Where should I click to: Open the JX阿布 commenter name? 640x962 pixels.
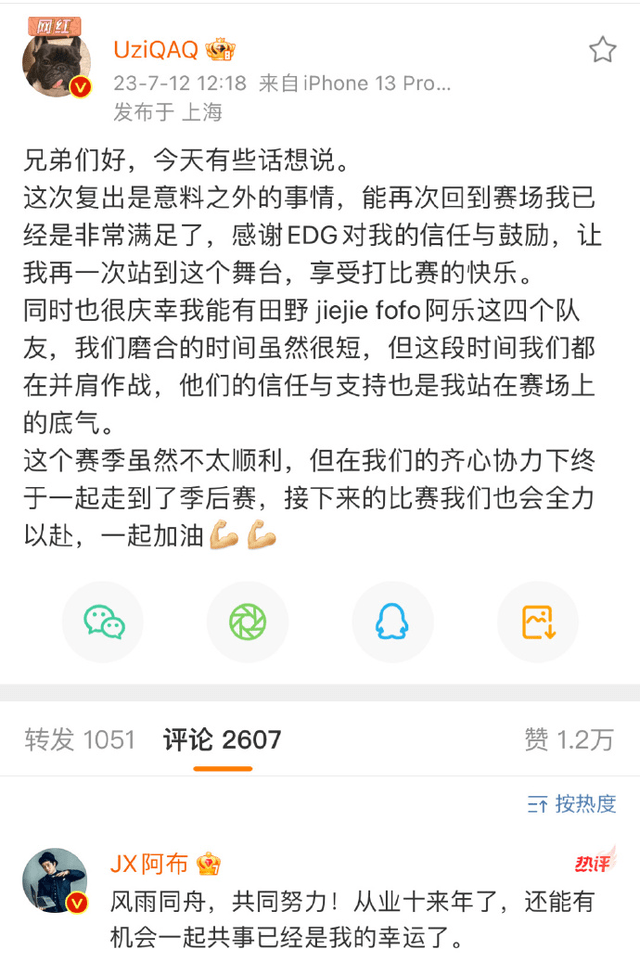point(150,863)
